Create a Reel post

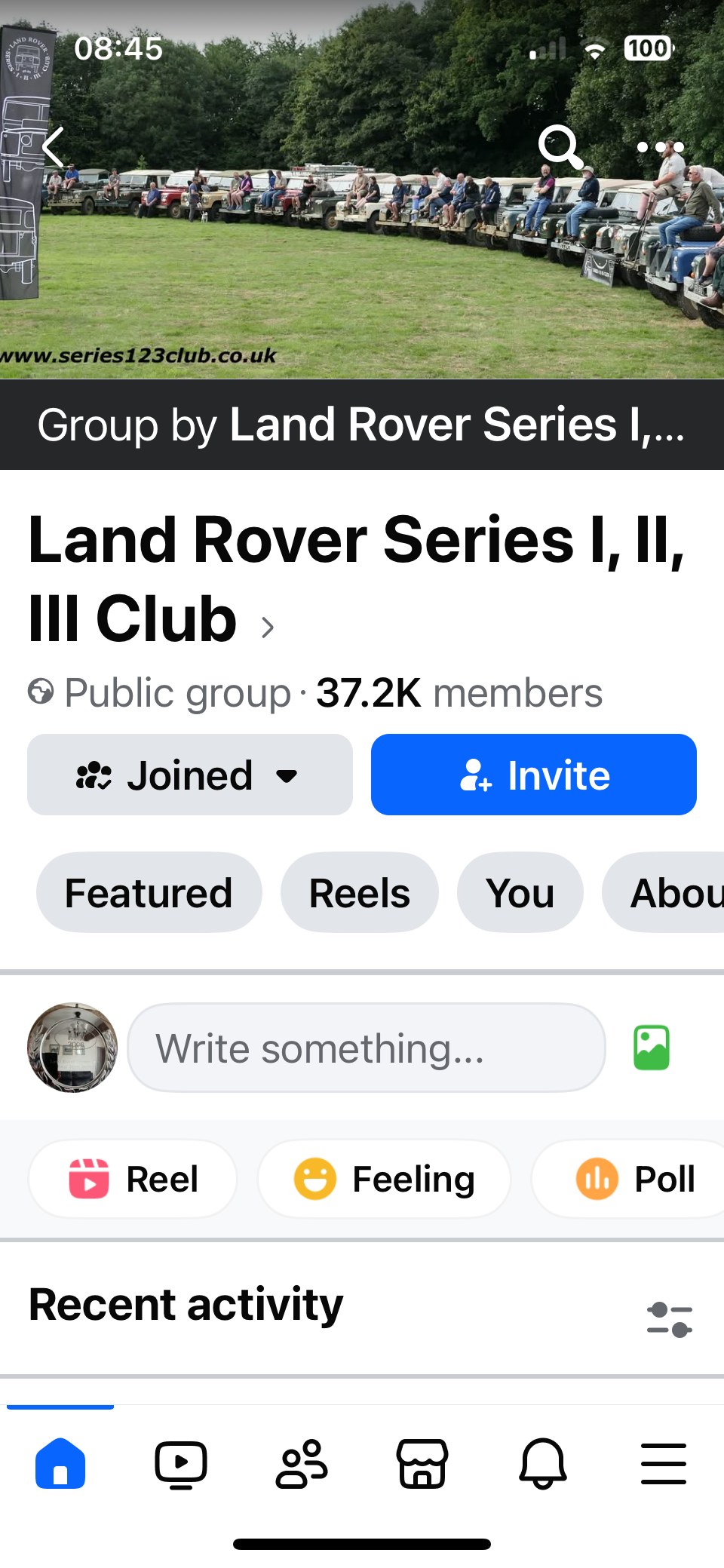coord(133,1179)
